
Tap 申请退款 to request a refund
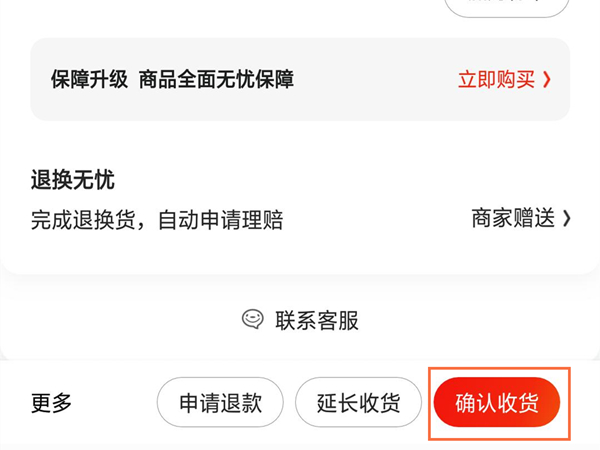click(220, 402)
